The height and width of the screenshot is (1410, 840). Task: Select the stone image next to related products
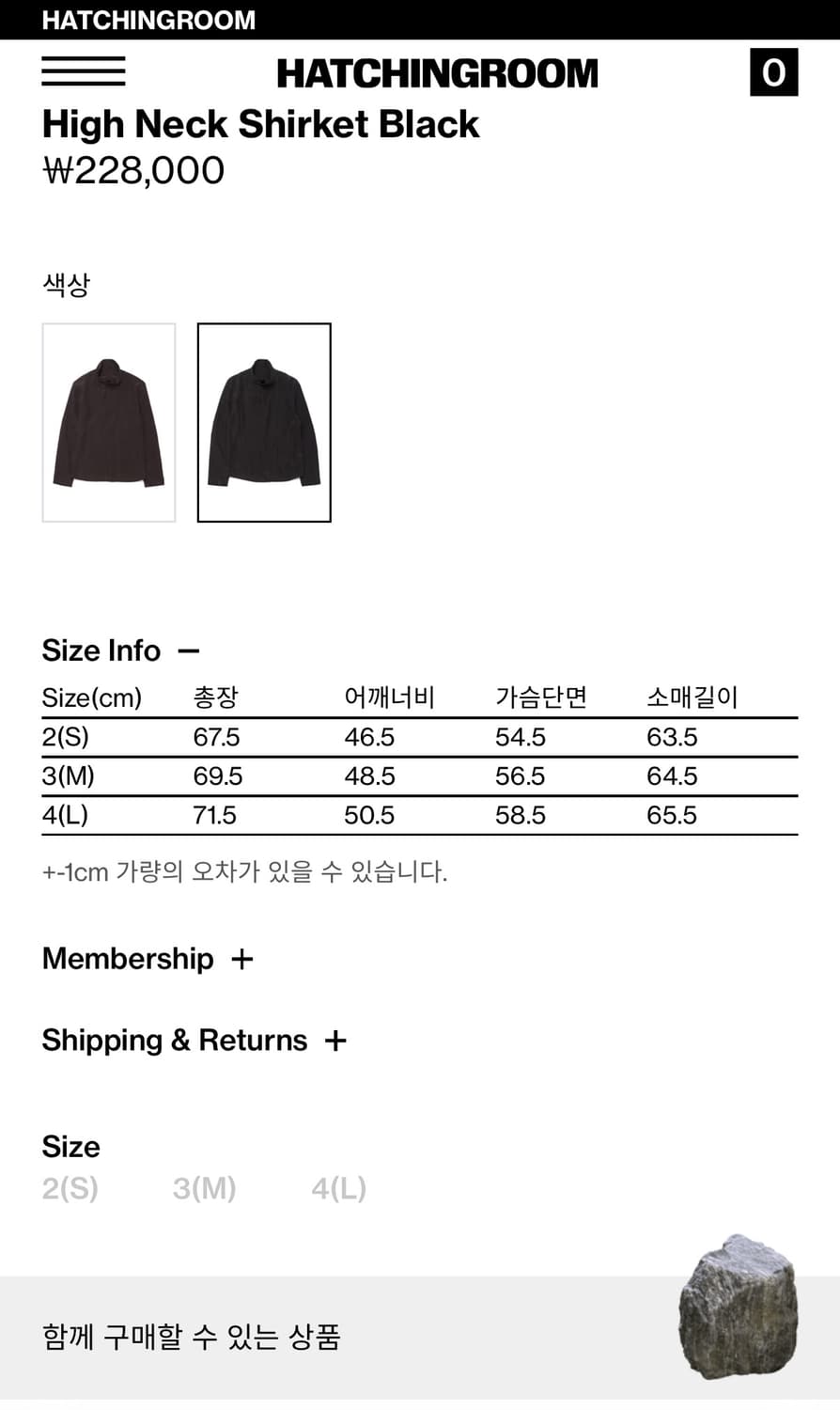pos(738,1309)
